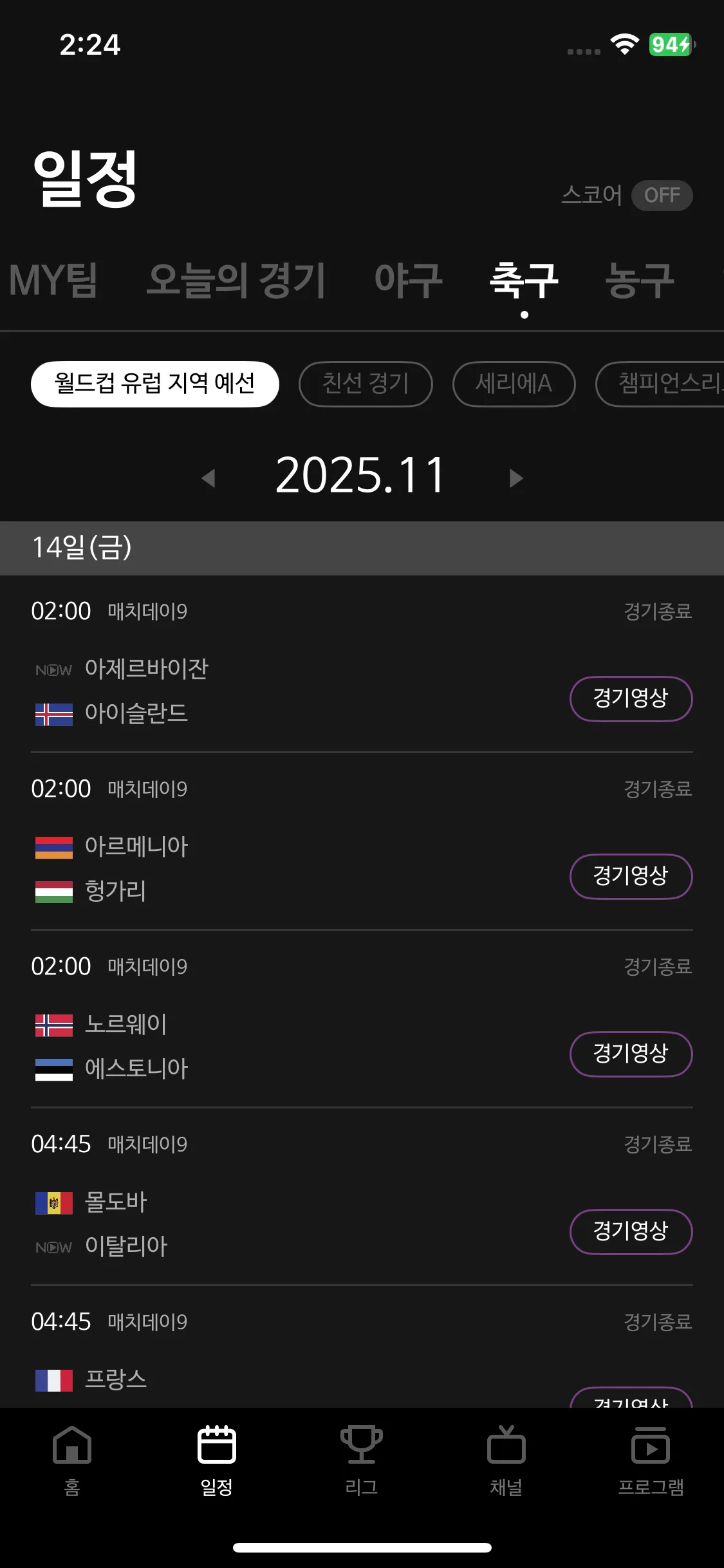Go to the previous month with left arrow
Screen dimensions: 724x1568
(x=209, y=476)
